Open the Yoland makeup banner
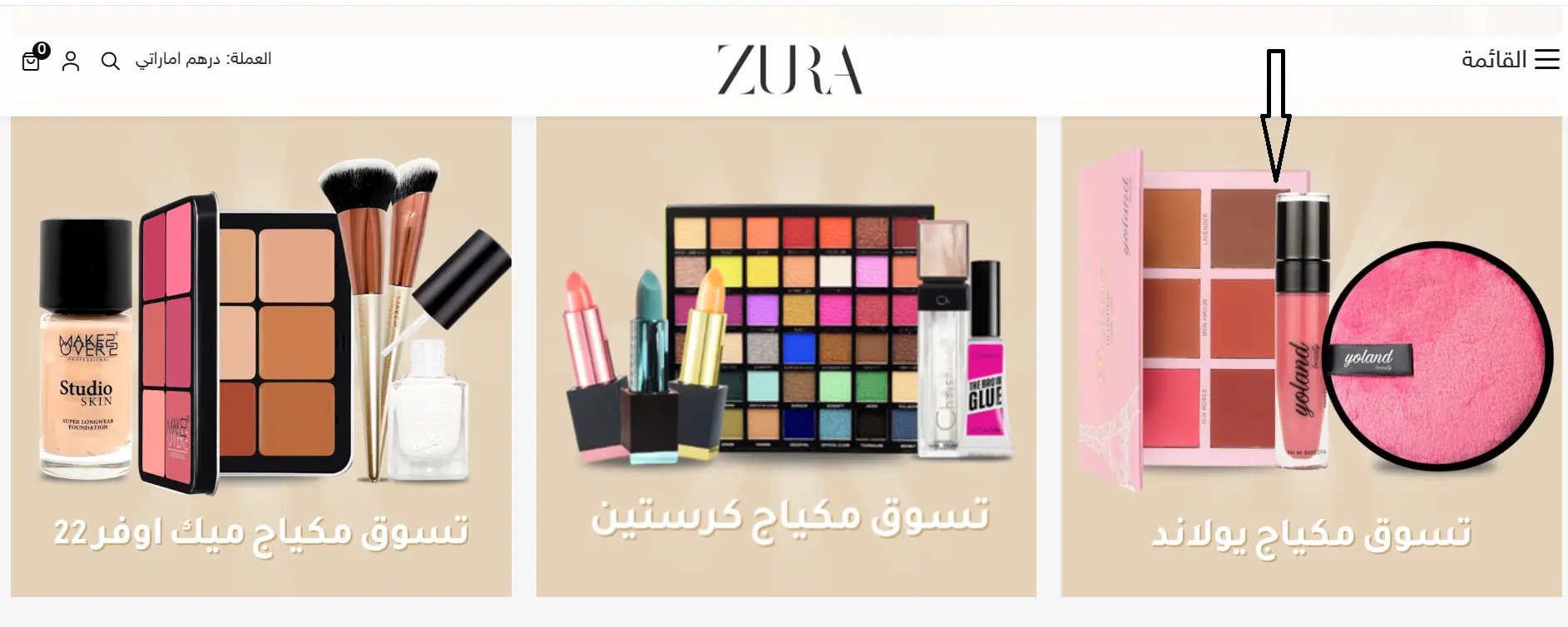Viewport: 1568px width, 627px height. coord(1311,358)
